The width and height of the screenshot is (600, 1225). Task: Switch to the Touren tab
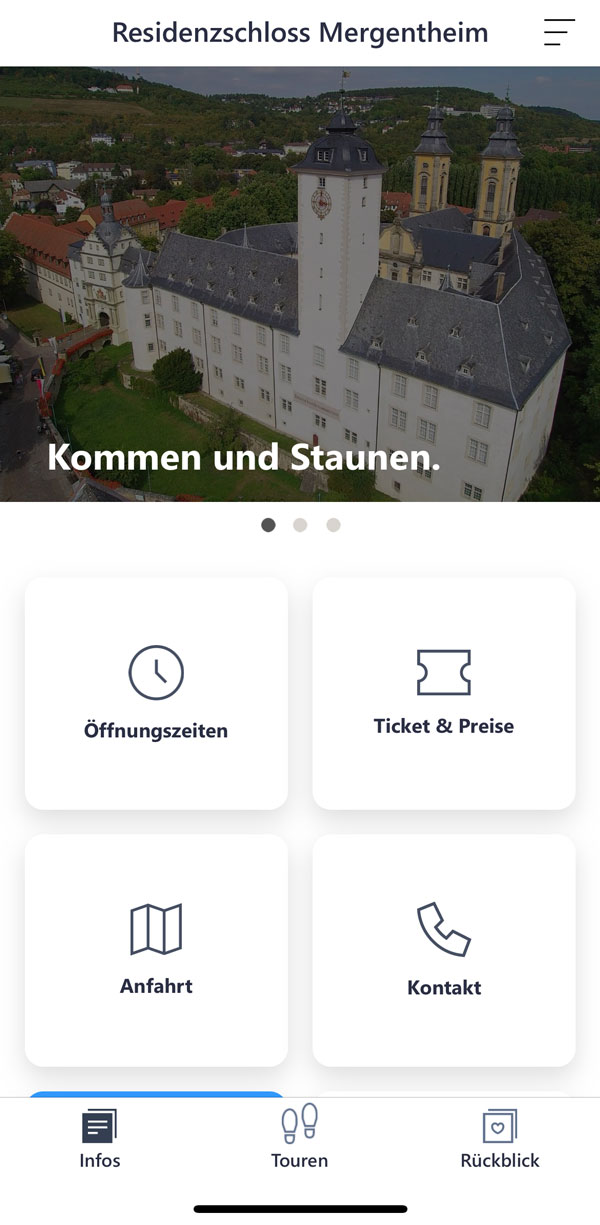299,1138
